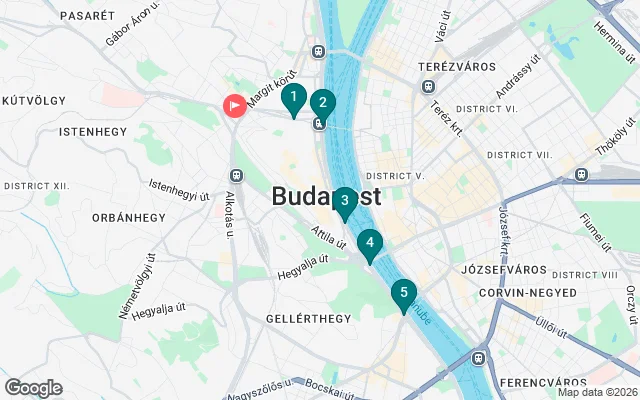Select map marker number 2

(322, 102)
